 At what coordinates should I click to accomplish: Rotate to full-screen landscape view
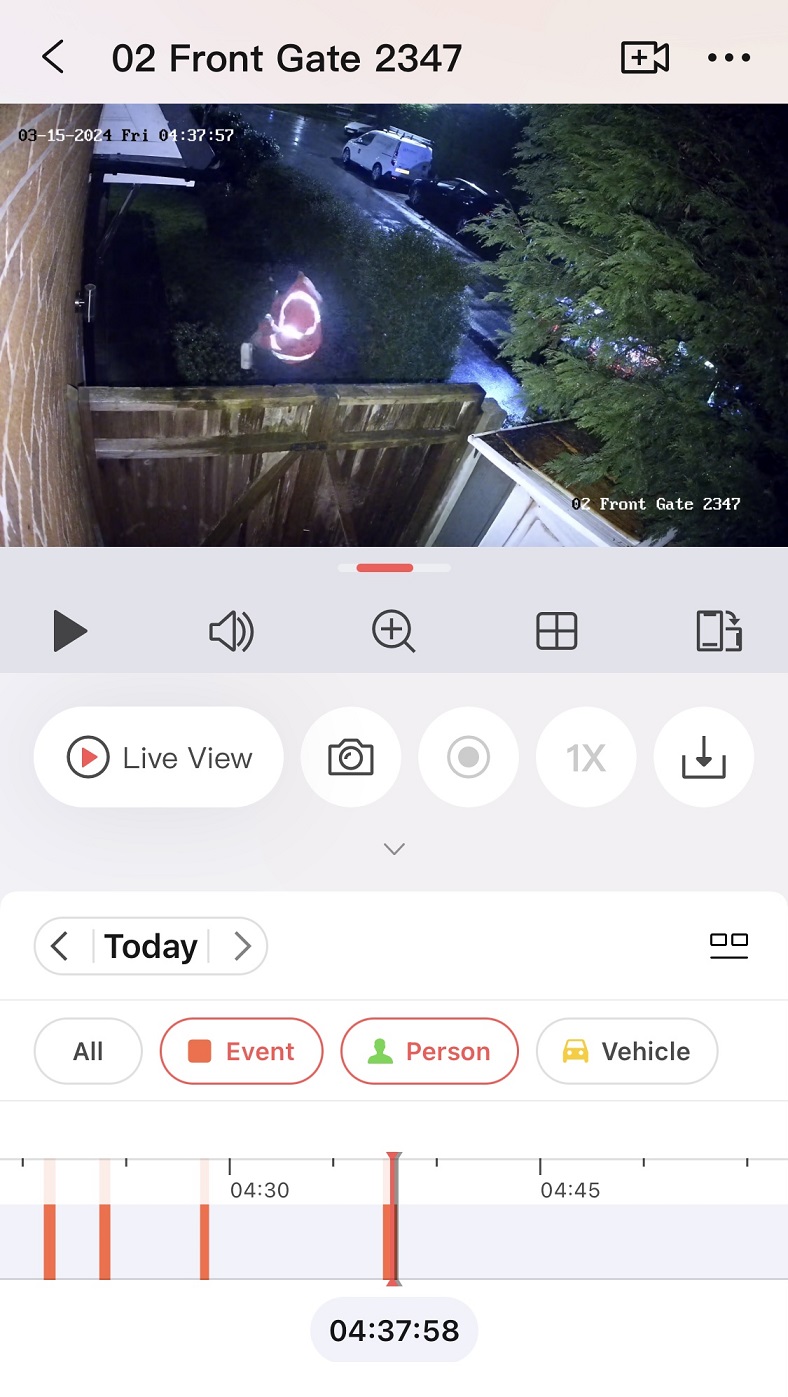click(718, 632)
